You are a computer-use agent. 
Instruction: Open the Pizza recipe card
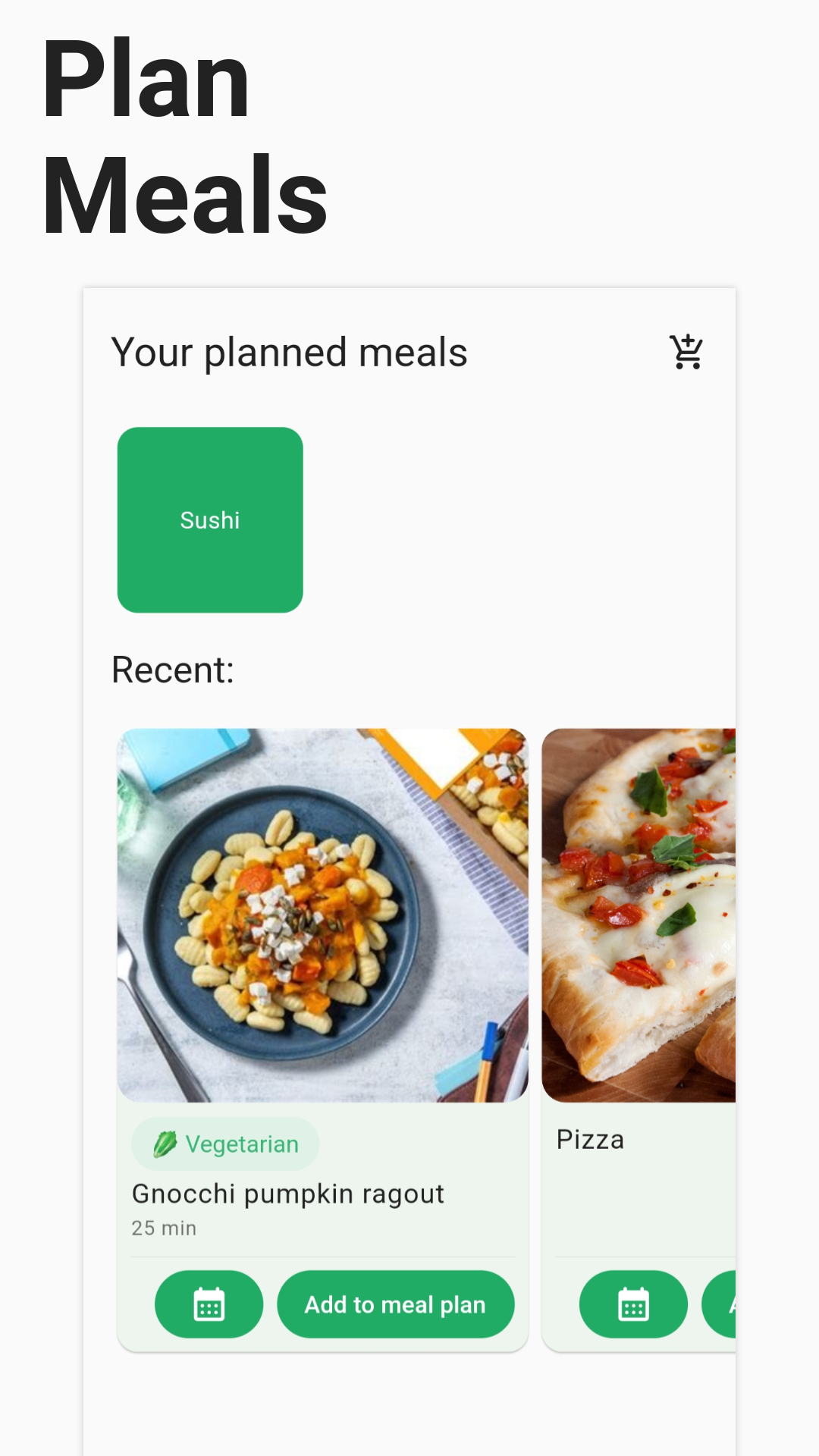639,1040
